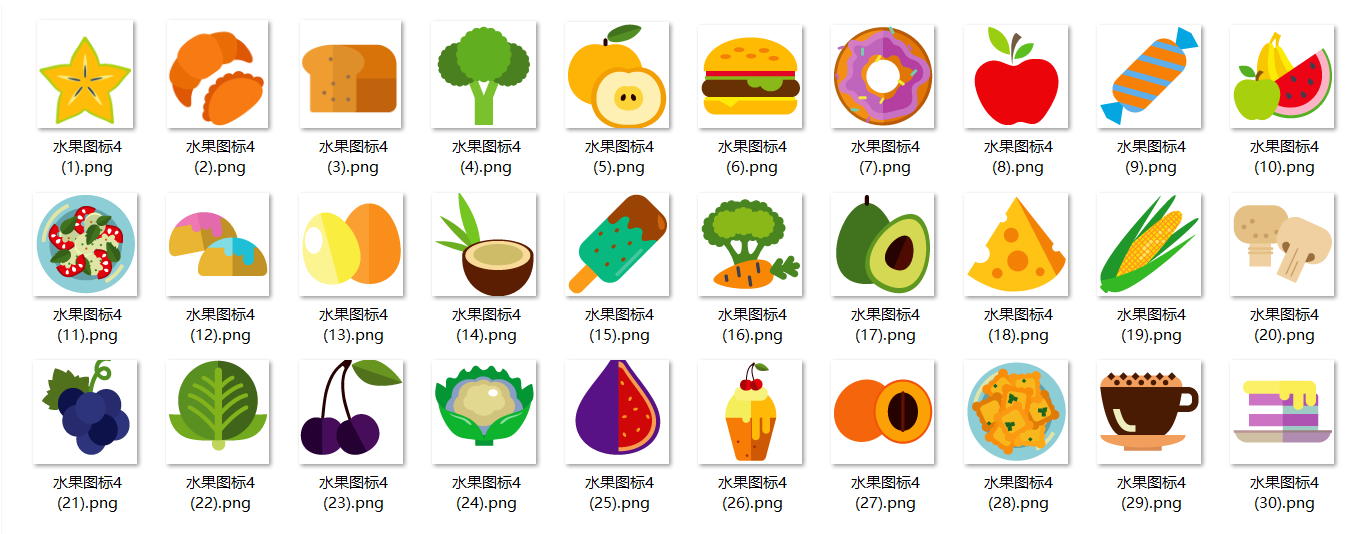The width and height of the screenshot is (1350, 534).
Task: Open the layered cake 水果图标4 (30).png
Action: click(x=1282, y=412)
